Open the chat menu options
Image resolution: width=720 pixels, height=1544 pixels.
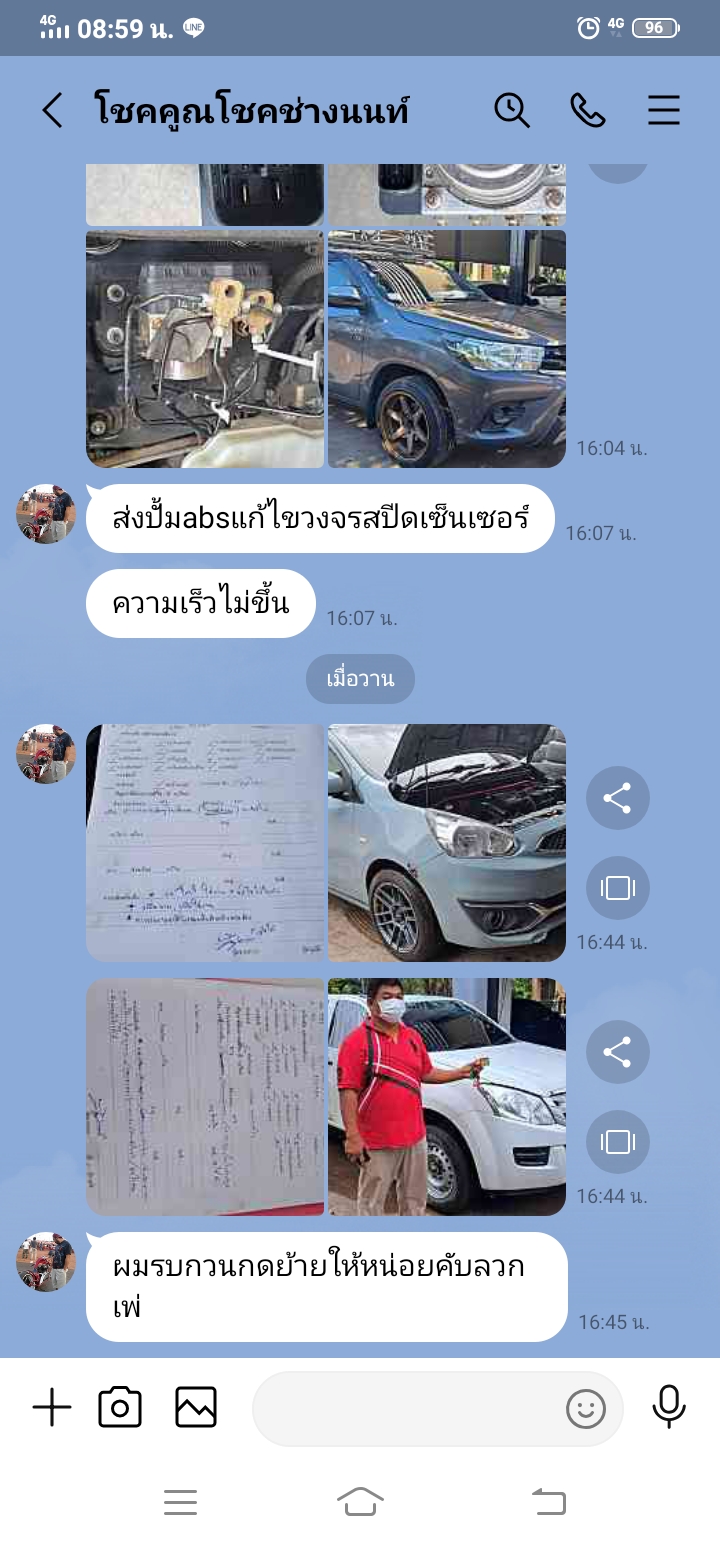(664, 110)
